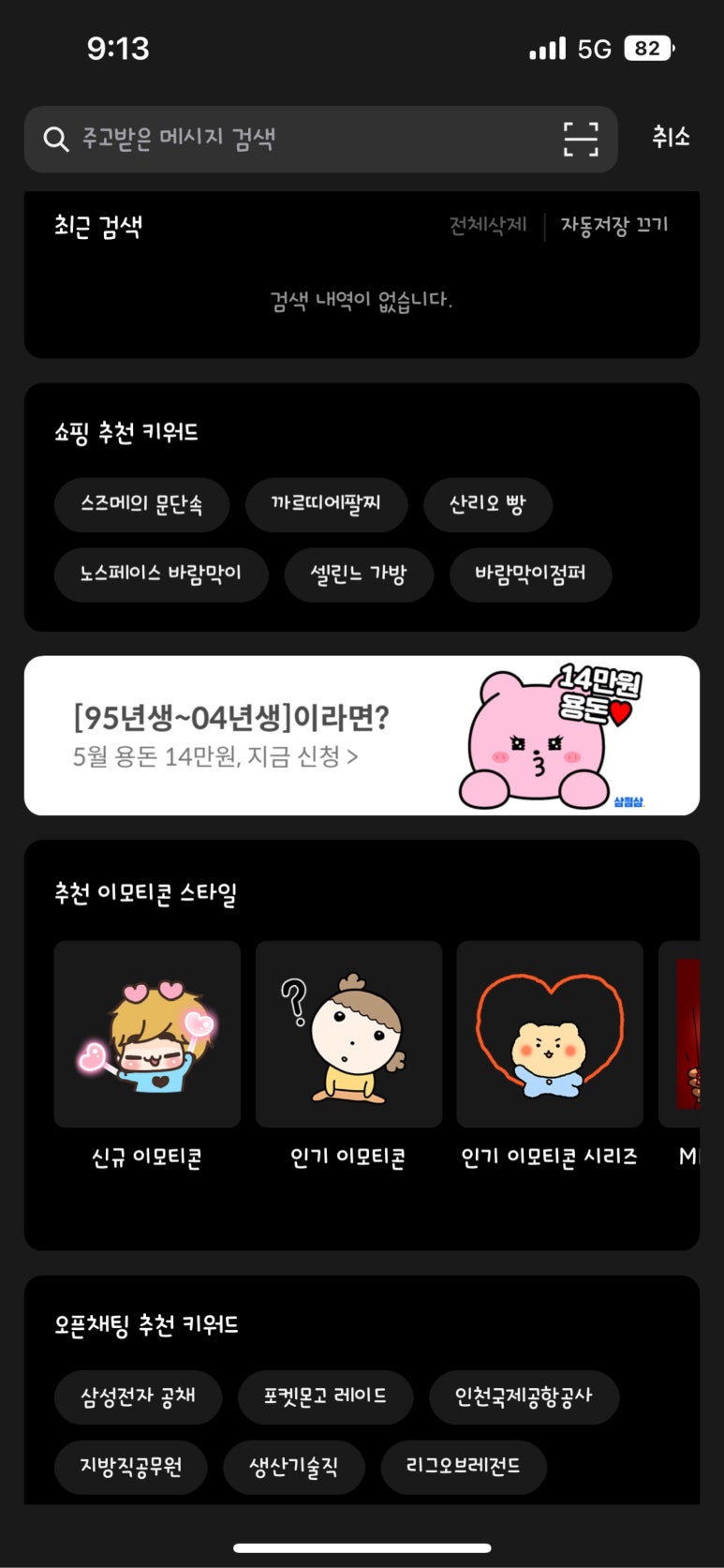Select the 까르띠에팔찌 keyword chip
The width and height of the screenshot is (724, 1568).
(326, 504)
